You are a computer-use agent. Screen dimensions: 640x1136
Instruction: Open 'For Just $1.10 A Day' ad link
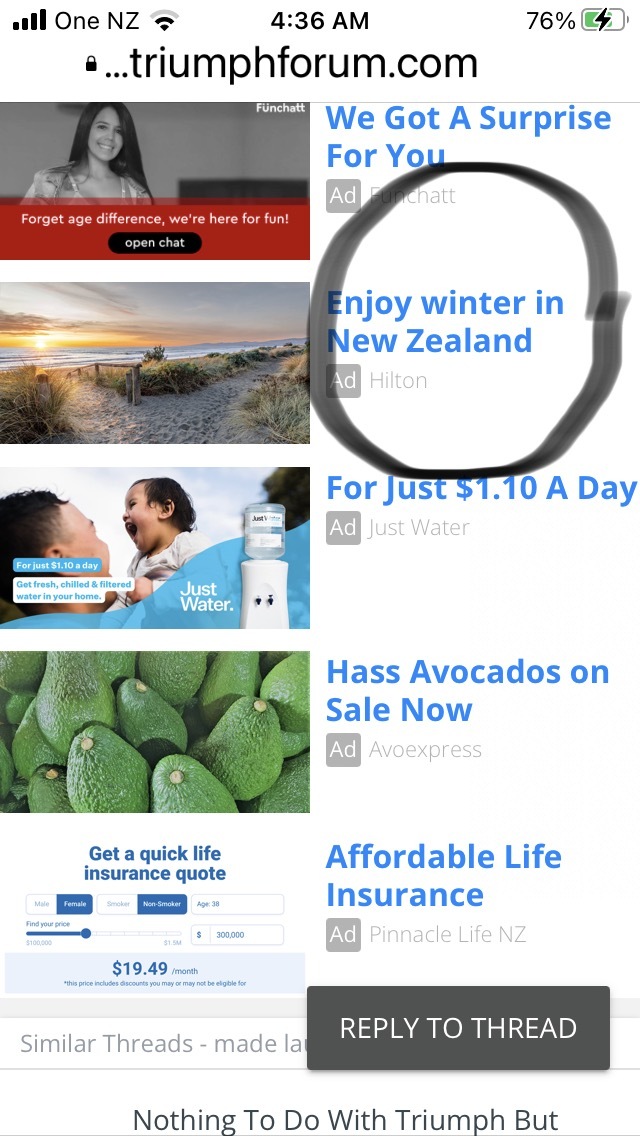point(481,488)
